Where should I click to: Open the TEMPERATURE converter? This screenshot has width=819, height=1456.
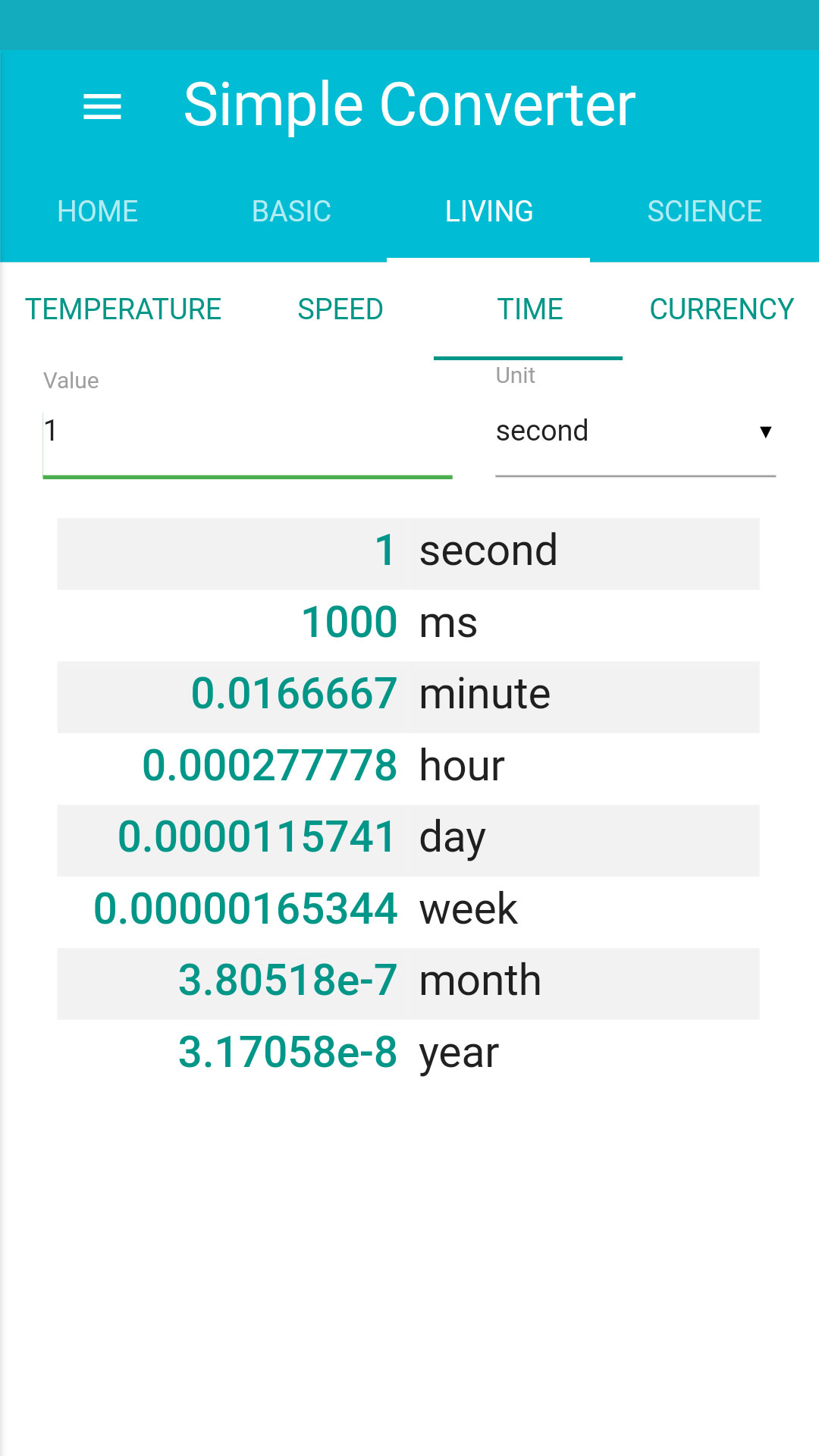pyautogui.click(x=123, y=309)
